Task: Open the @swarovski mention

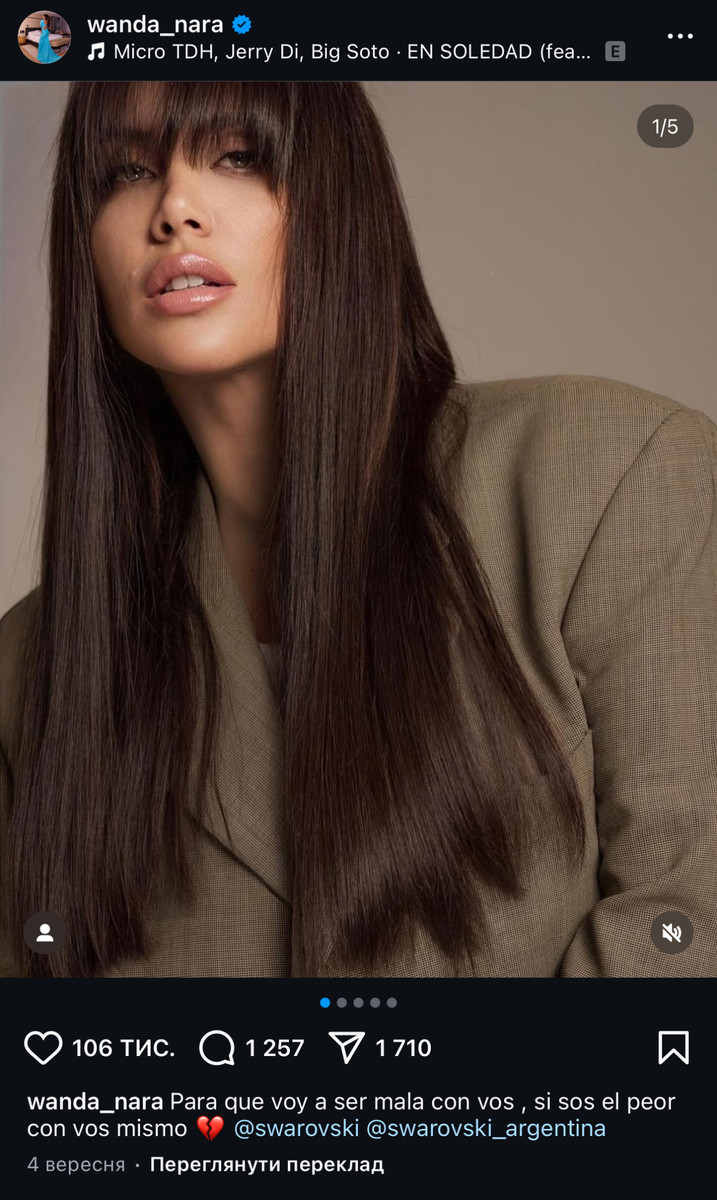Action: [295, 1129]
